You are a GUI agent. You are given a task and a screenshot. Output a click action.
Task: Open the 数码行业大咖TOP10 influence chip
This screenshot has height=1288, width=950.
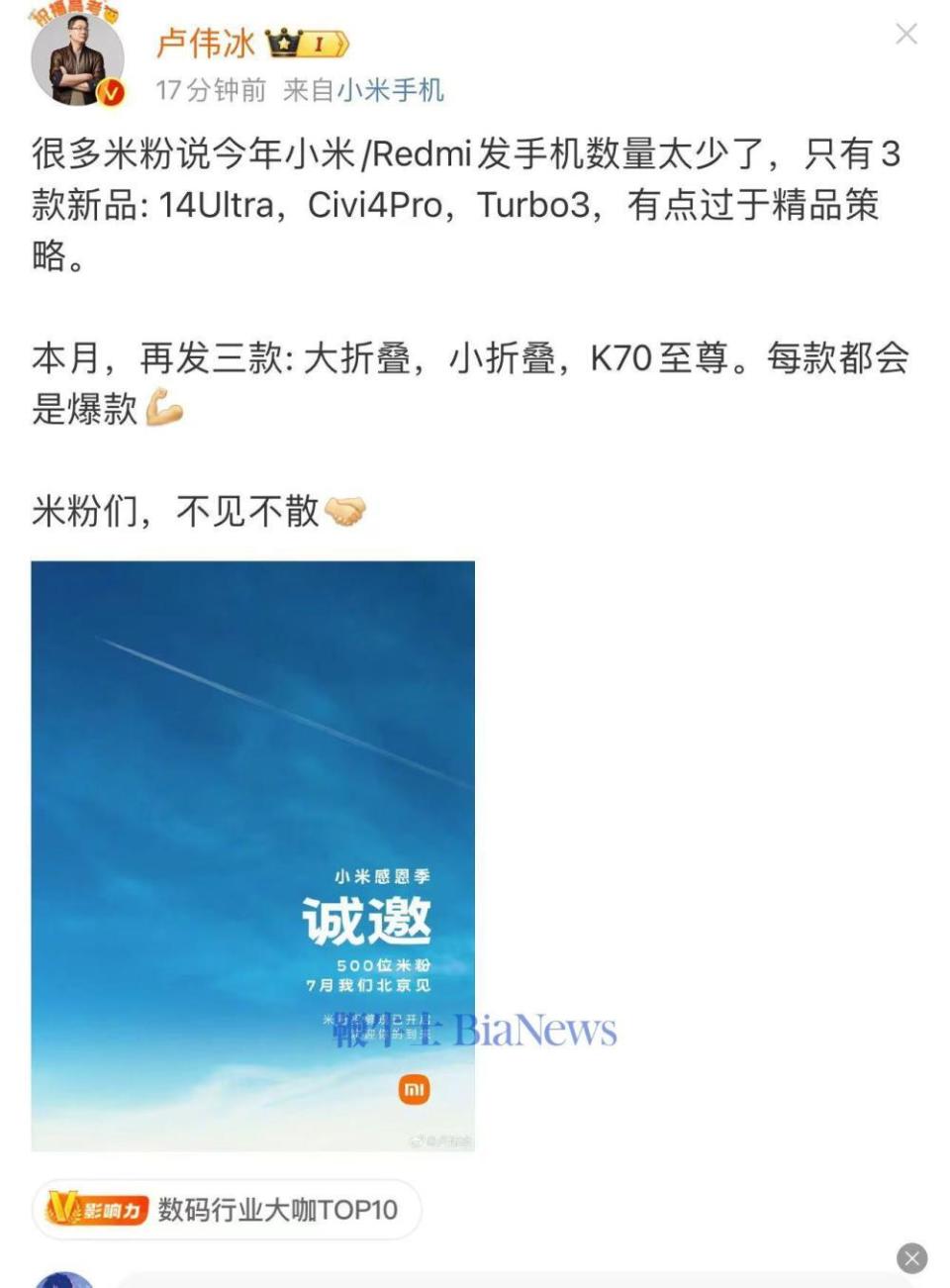227,1209
